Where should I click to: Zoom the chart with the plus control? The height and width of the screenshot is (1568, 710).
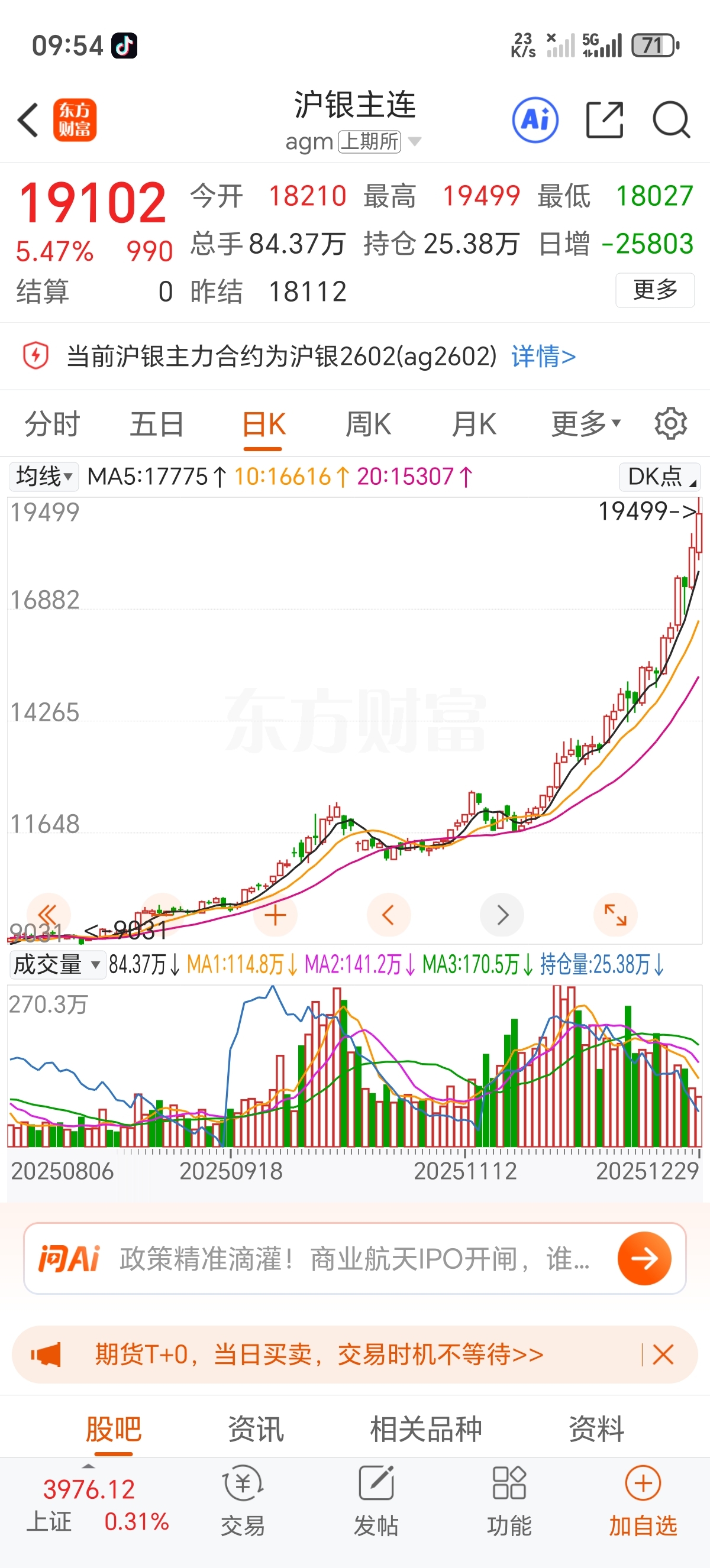point(276,915)
